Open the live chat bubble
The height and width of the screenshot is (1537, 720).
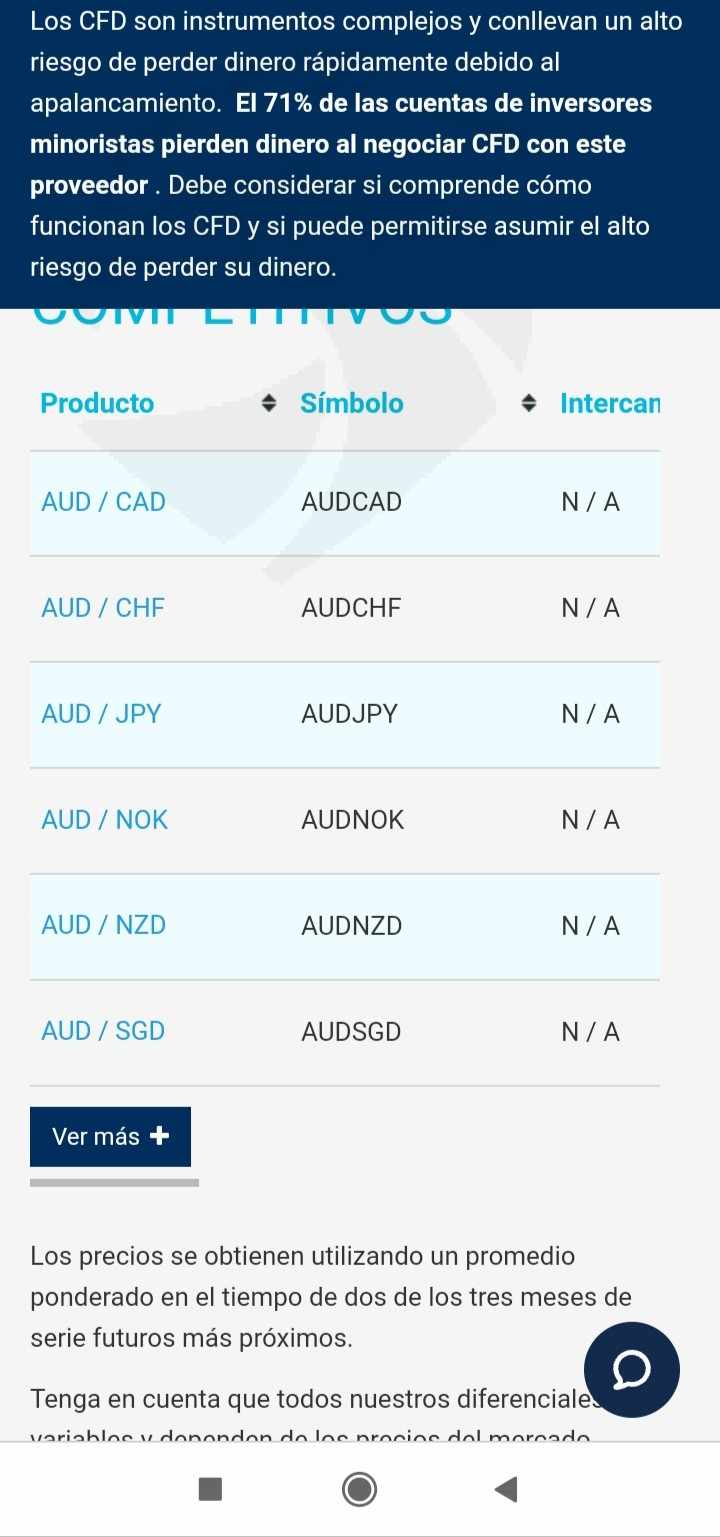tap(632, 1370)
